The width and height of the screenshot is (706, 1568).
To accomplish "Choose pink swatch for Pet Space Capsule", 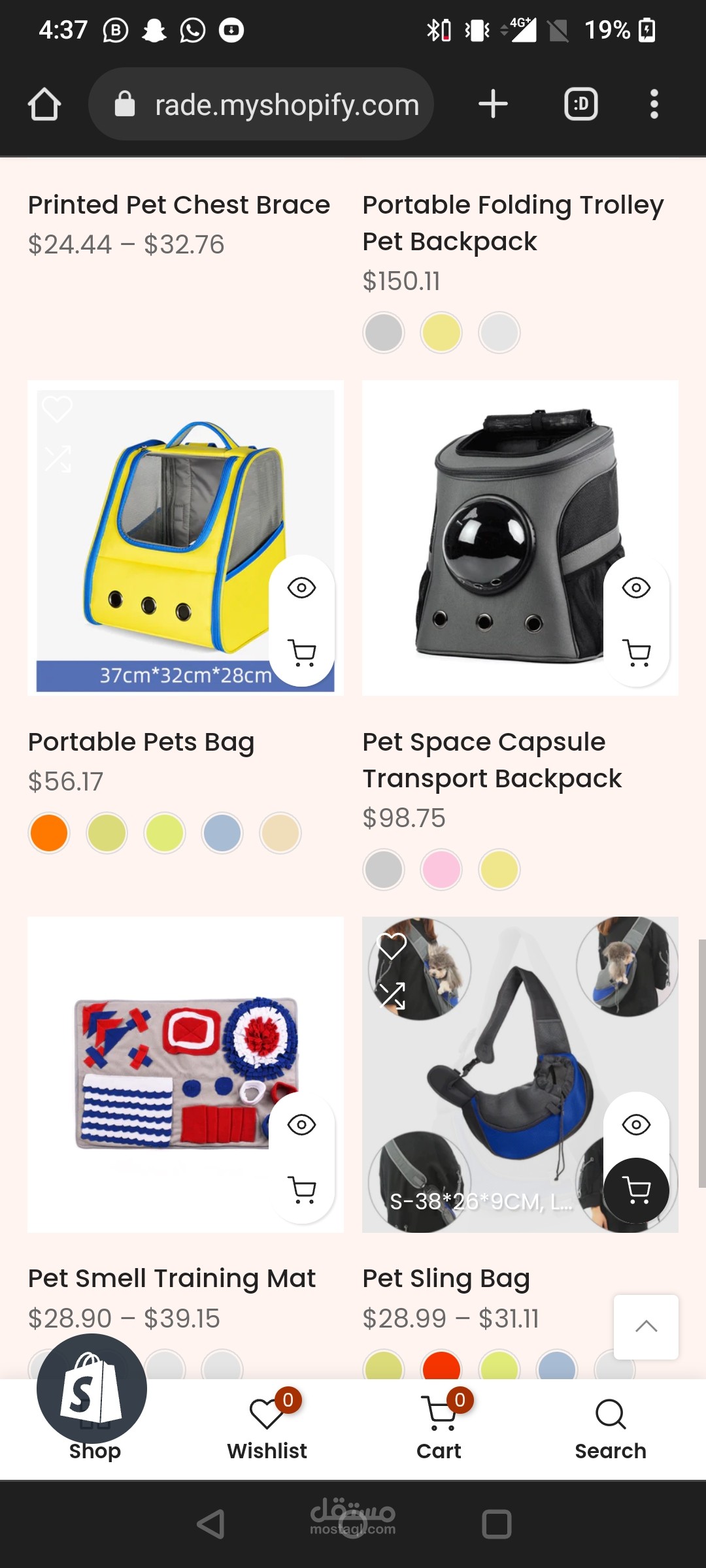I will pos(441,870).
